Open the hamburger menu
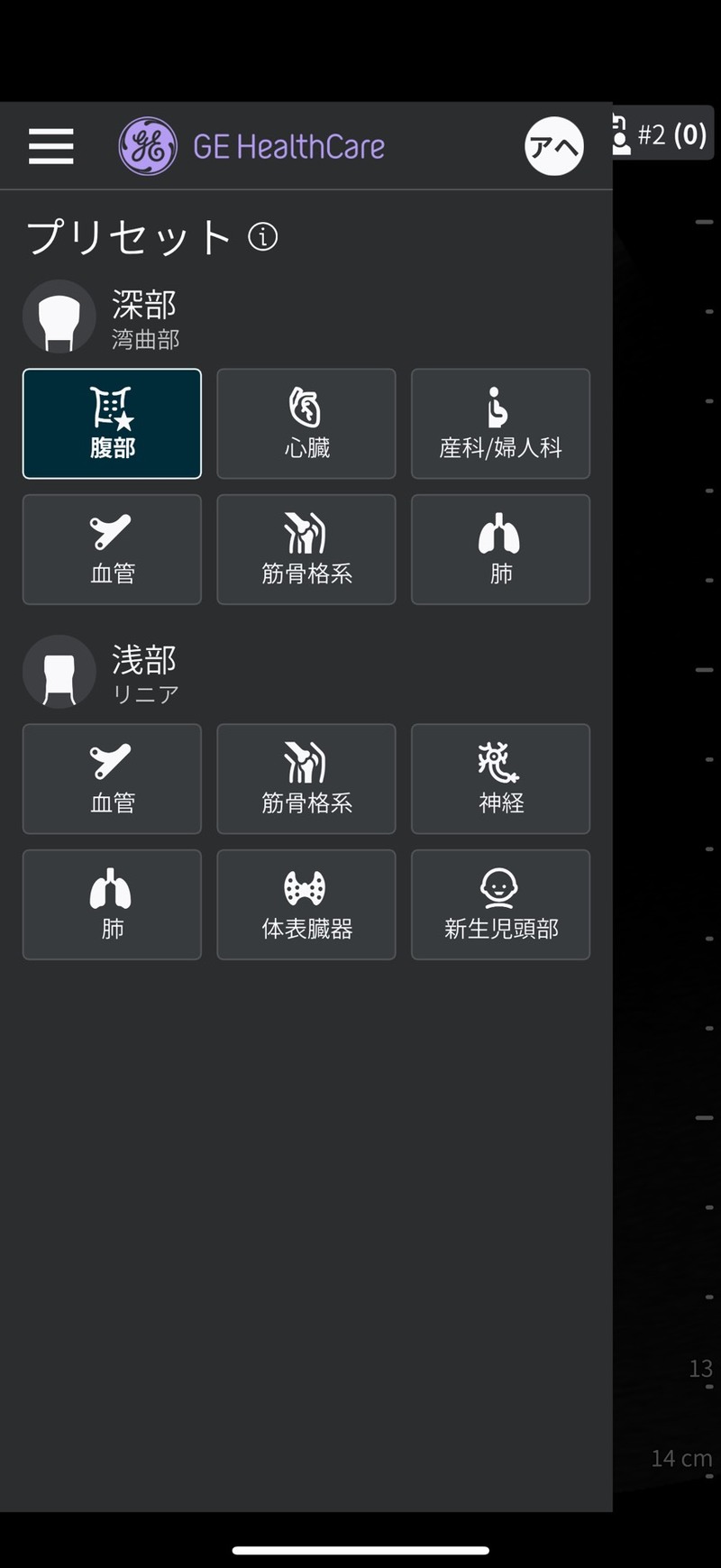Image resolution: width=721 pixels, height=1568 pixels. pyautogui.click(x=50, y=146)
